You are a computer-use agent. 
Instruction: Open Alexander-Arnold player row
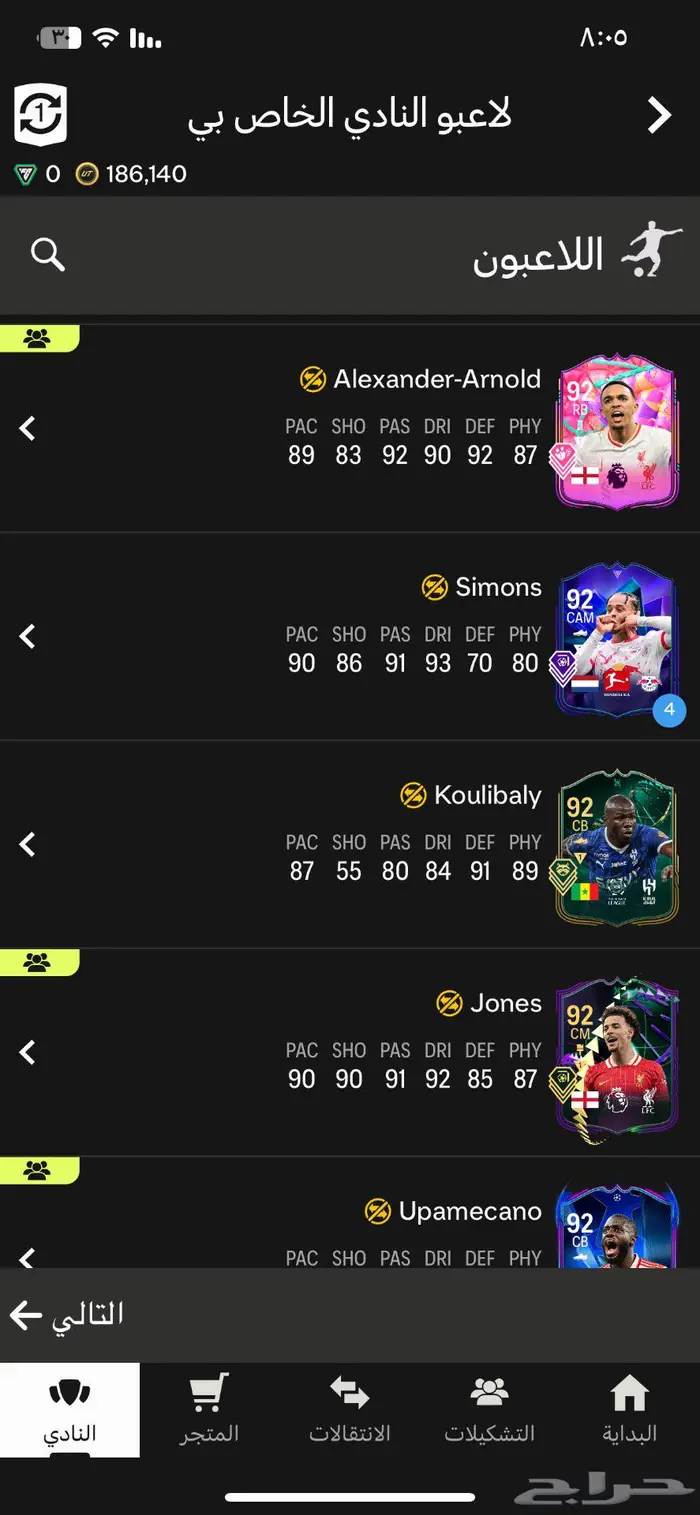click(x=350, y=428)
